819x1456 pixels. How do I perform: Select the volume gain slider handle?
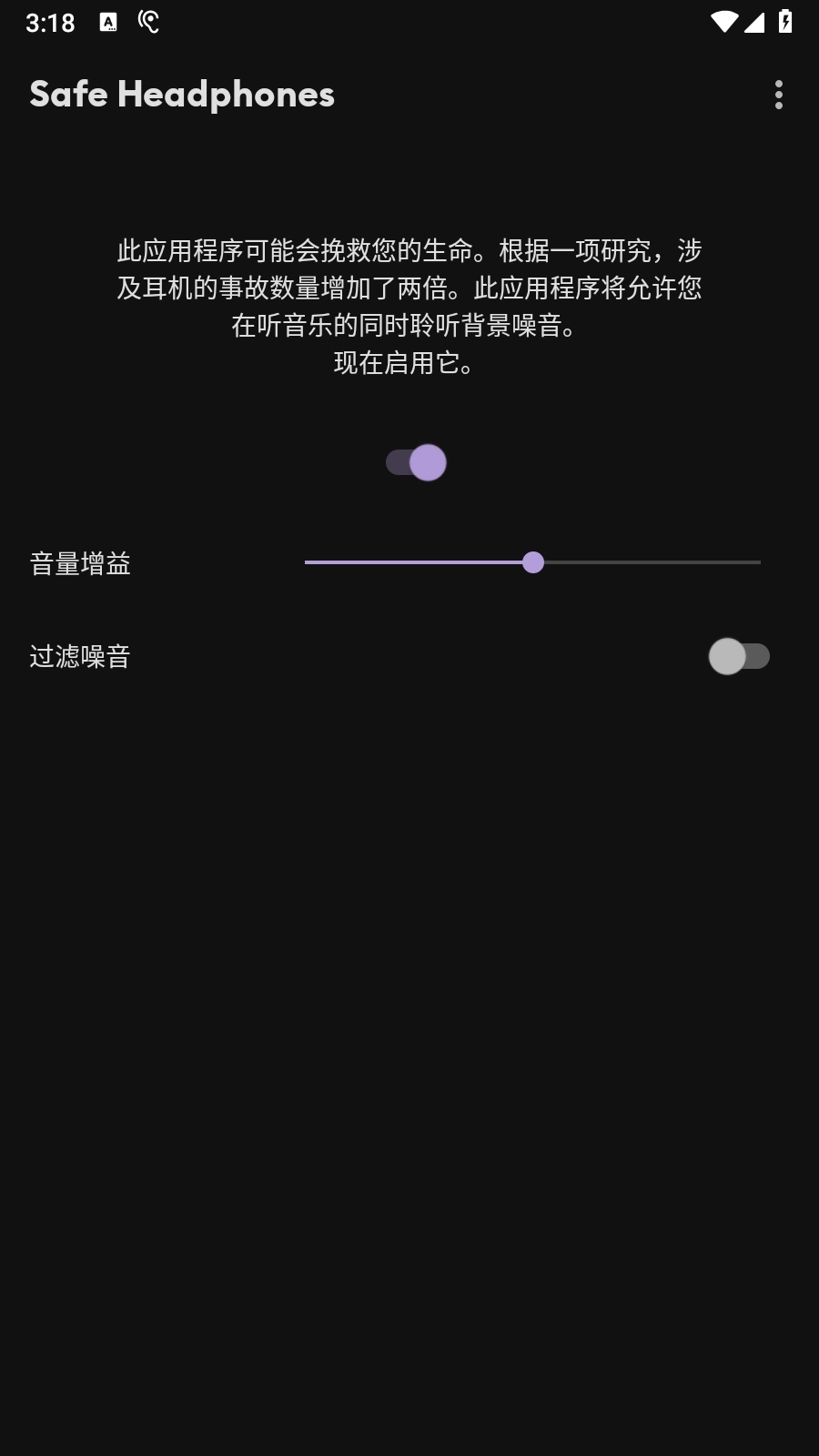click(x=535, y=563)
